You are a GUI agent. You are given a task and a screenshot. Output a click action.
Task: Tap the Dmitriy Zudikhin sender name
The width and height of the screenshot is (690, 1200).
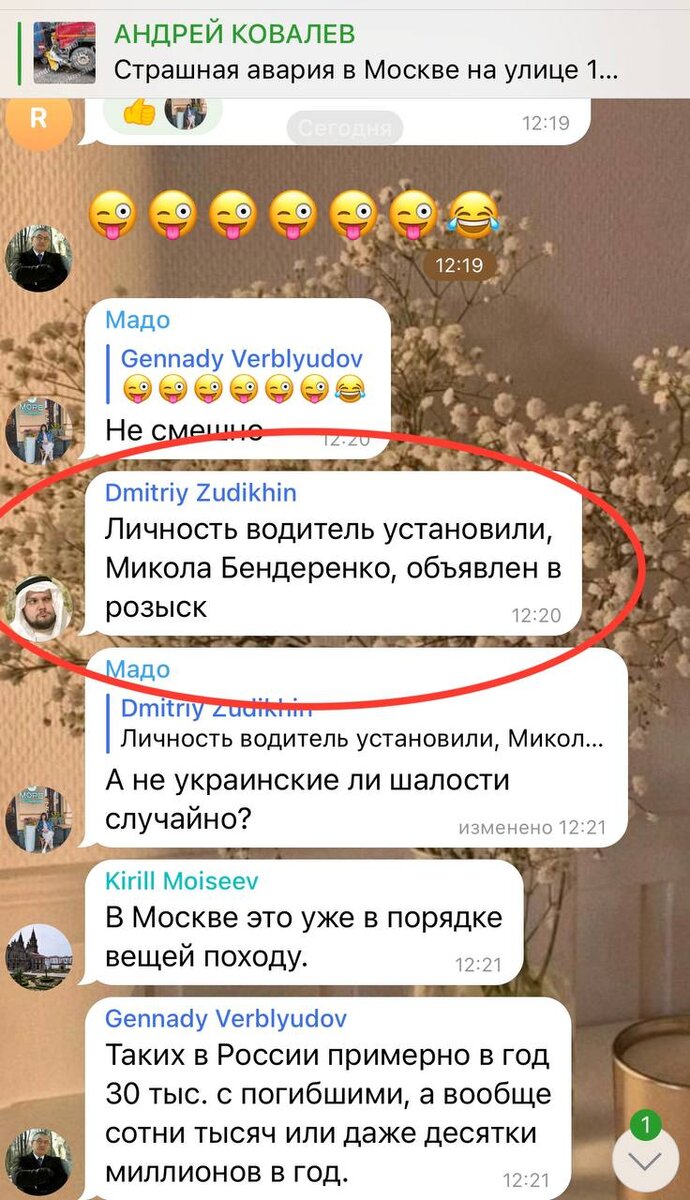click(x=201, y=493)
